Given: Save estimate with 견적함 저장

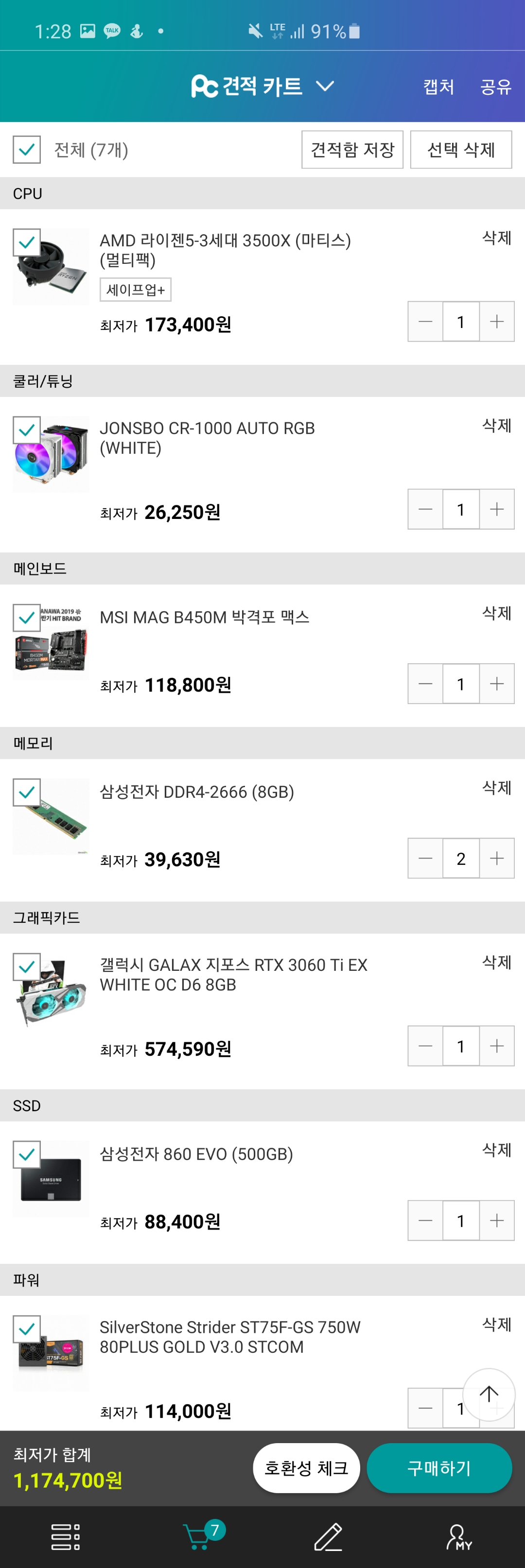Looking at the screenshot, I should tap(352, 150).
